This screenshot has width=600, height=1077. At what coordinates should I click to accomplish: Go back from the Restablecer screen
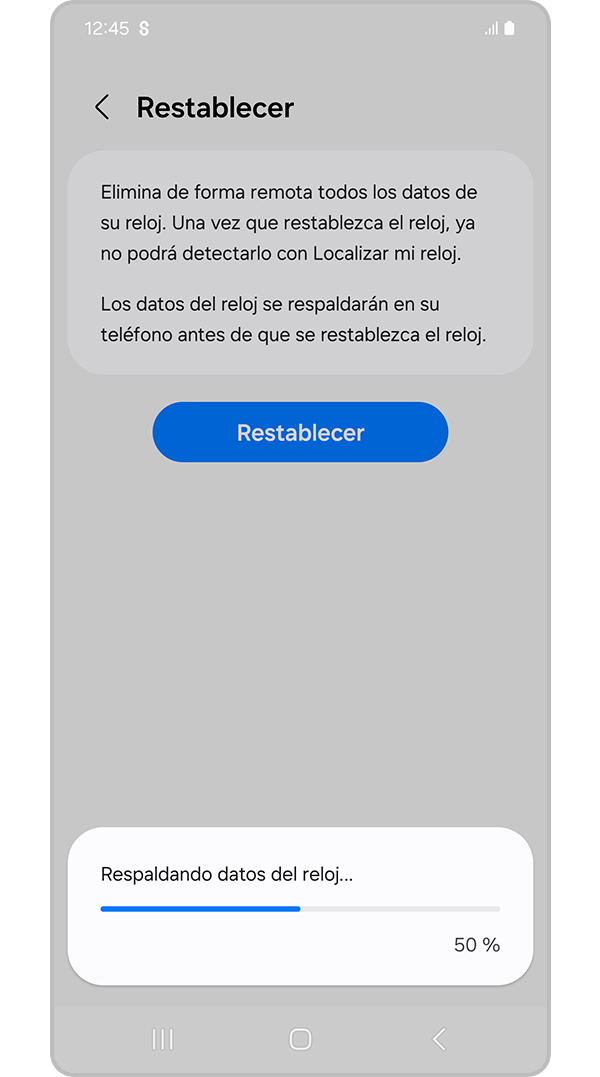point(102,108)
